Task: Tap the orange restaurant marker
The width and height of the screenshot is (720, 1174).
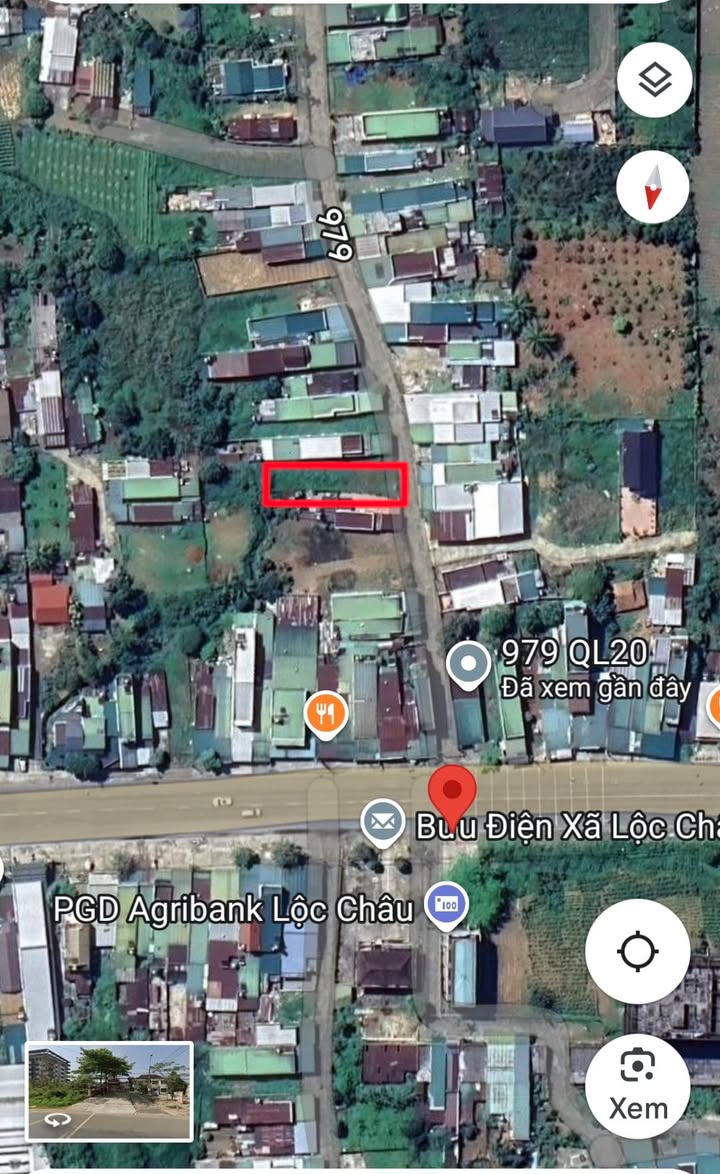Action: click(326, 715)
